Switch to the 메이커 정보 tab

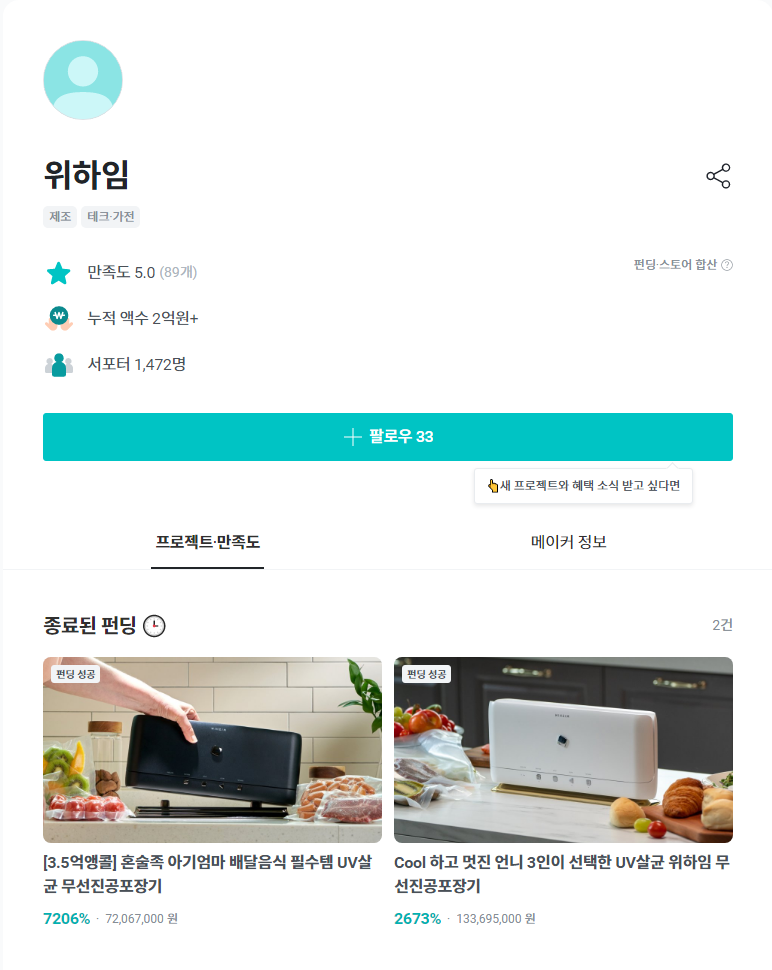pos(568,542)
